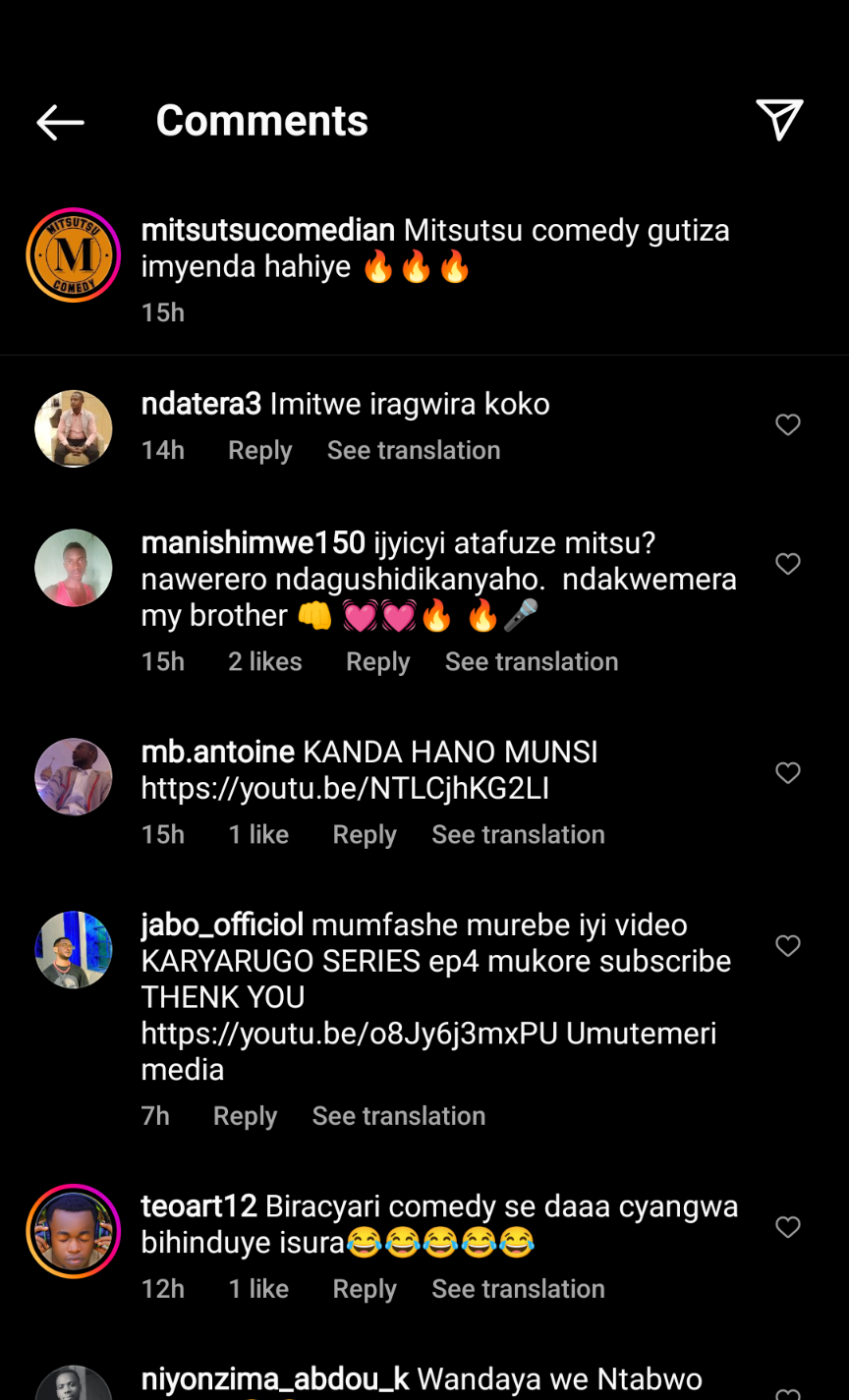The width and height of the screenshot is (849, 1400).
Task: Open teoart12's profile picture
Action: pyautogui.click(x=73, y=1231)
